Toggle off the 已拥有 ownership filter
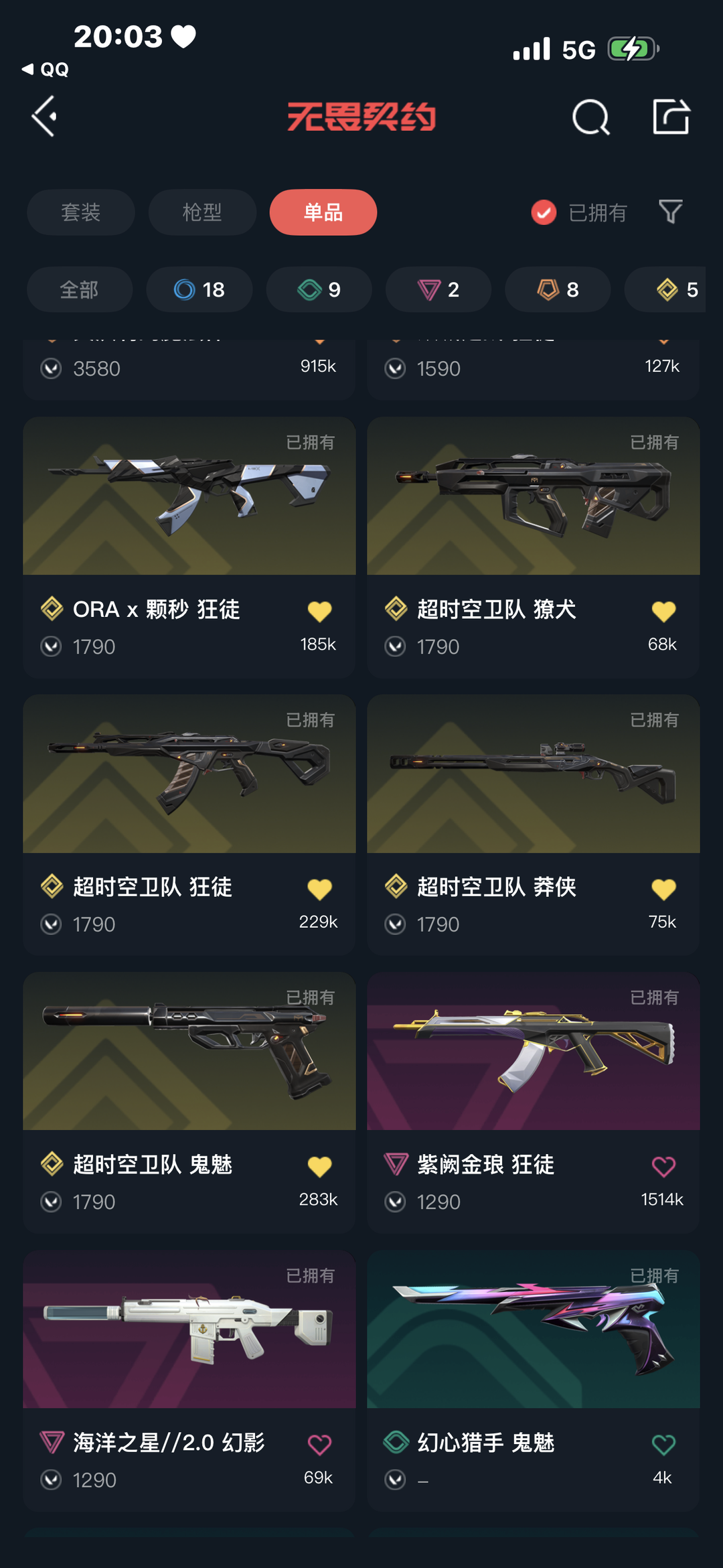Image resolution: width=723 pixels, height=1568 pixels. click(544, 212)
